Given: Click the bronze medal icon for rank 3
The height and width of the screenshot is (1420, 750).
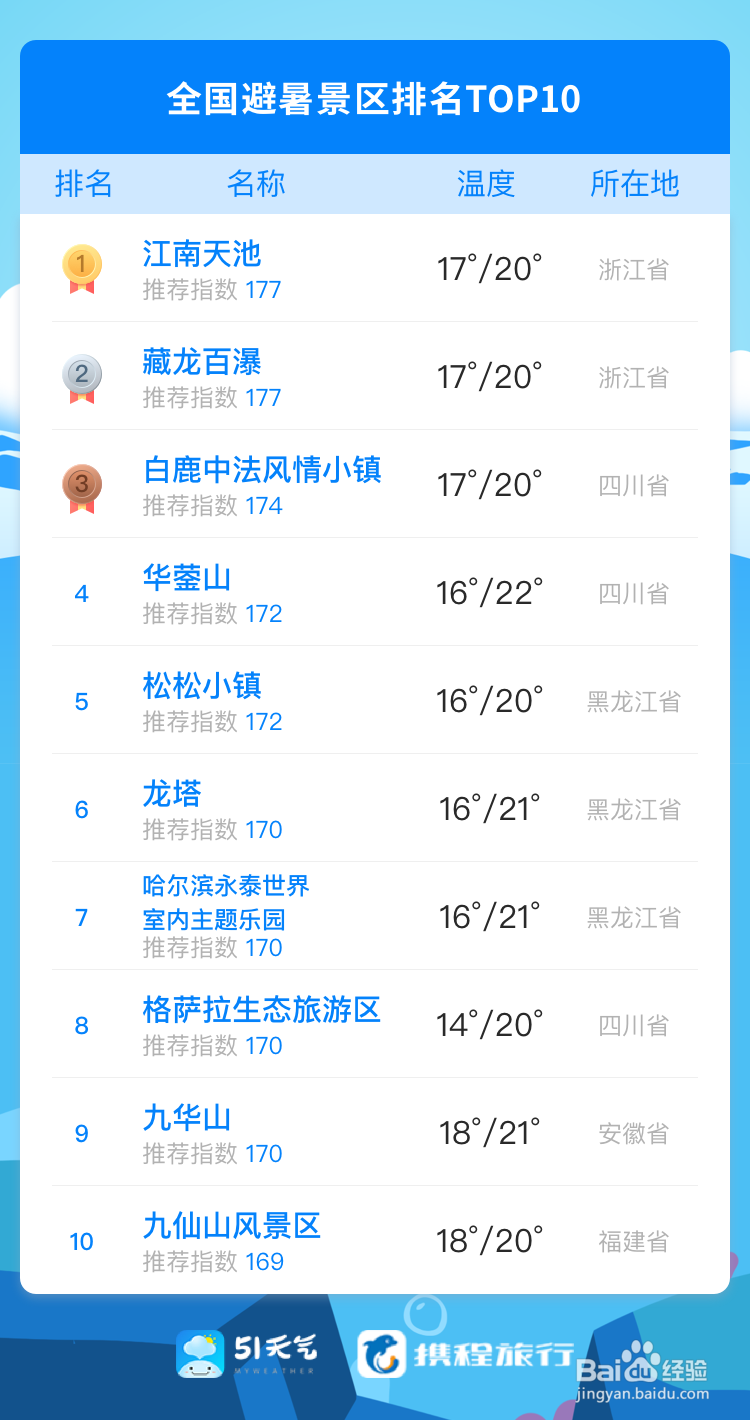Looking at the screenshot, I should (80, 484).
